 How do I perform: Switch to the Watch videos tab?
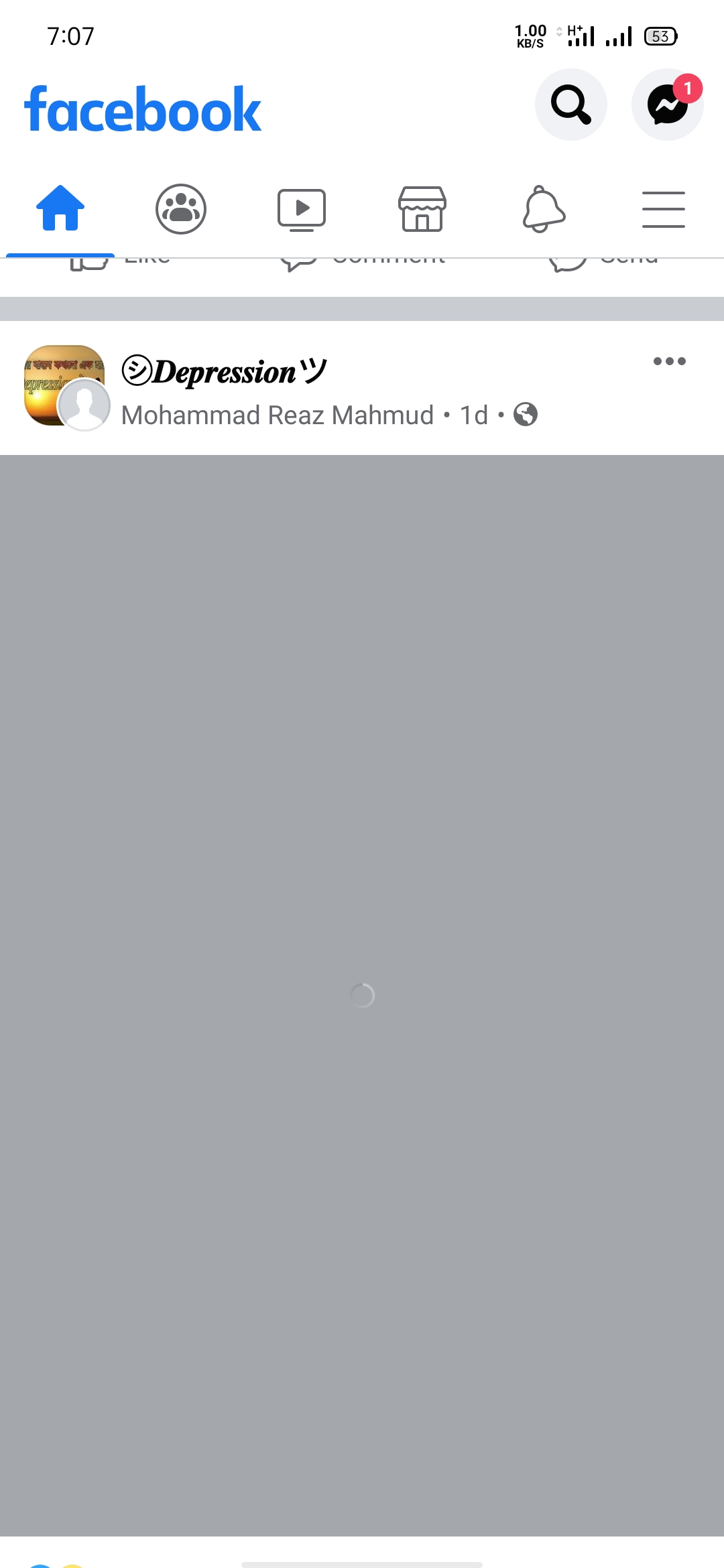302,208
